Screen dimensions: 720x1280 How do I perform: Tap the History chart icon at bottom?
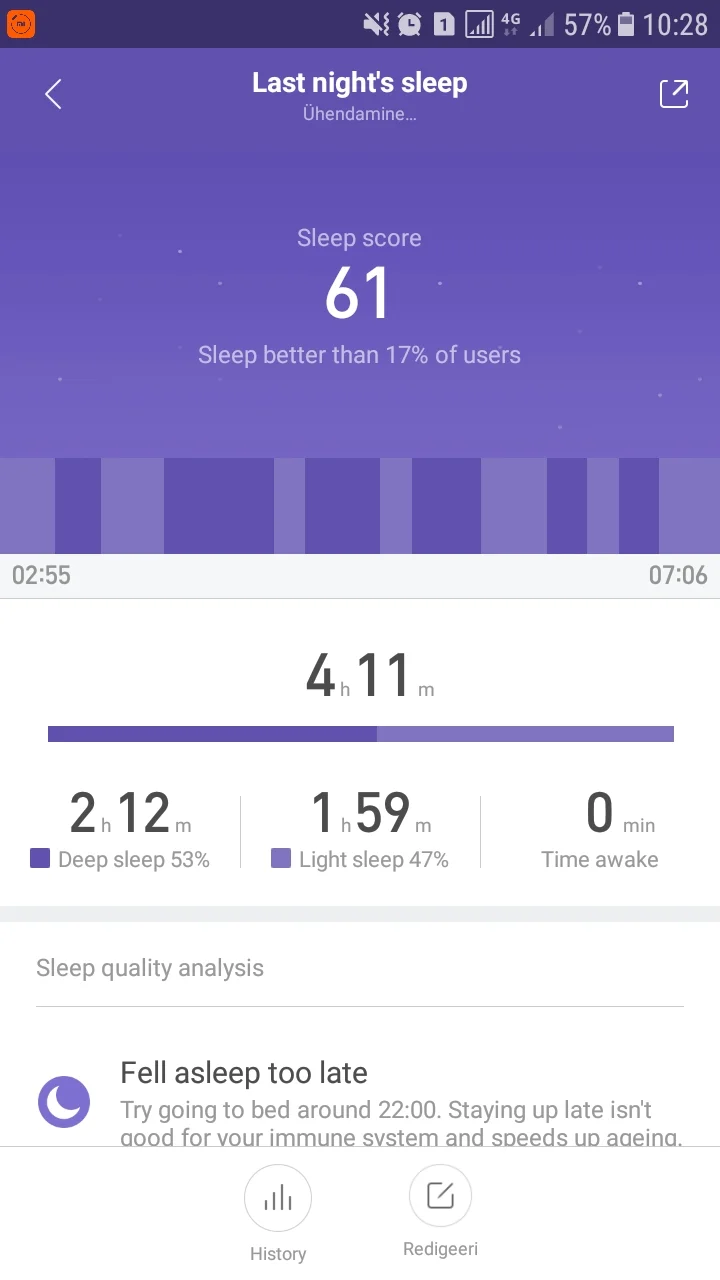tap(278, 1197)
